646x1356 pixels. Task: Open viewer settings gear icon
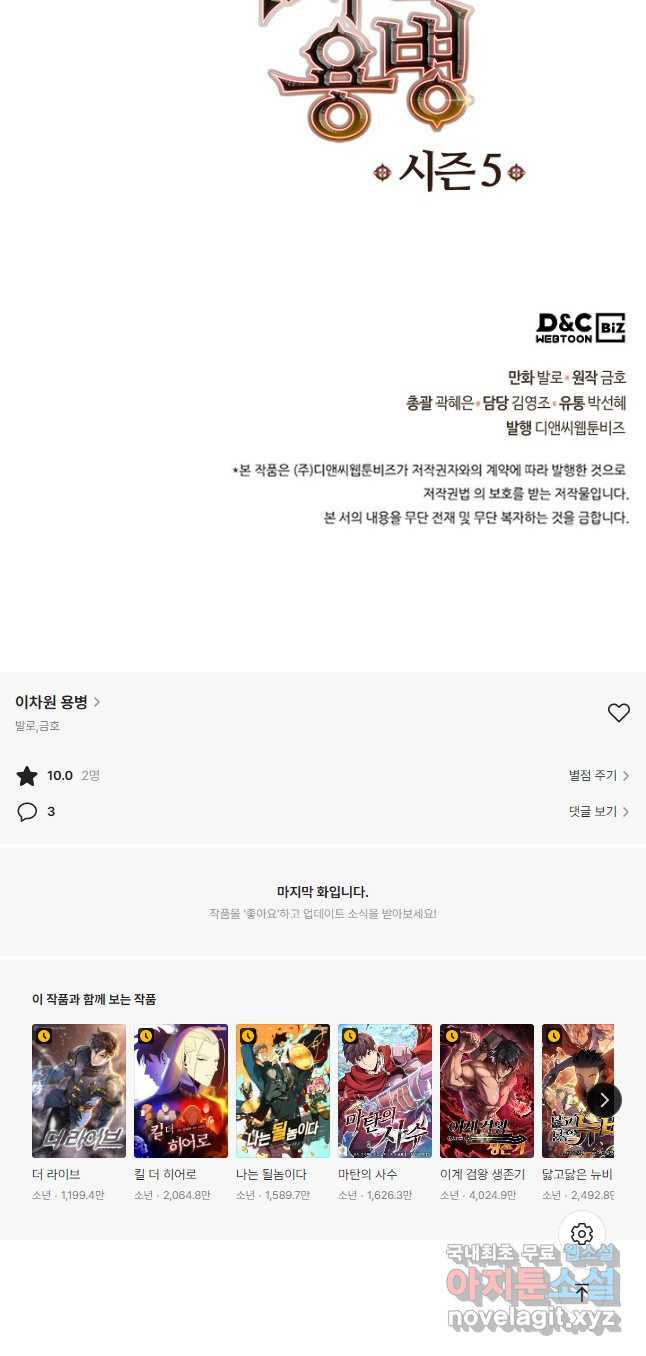click(582, 1235)
